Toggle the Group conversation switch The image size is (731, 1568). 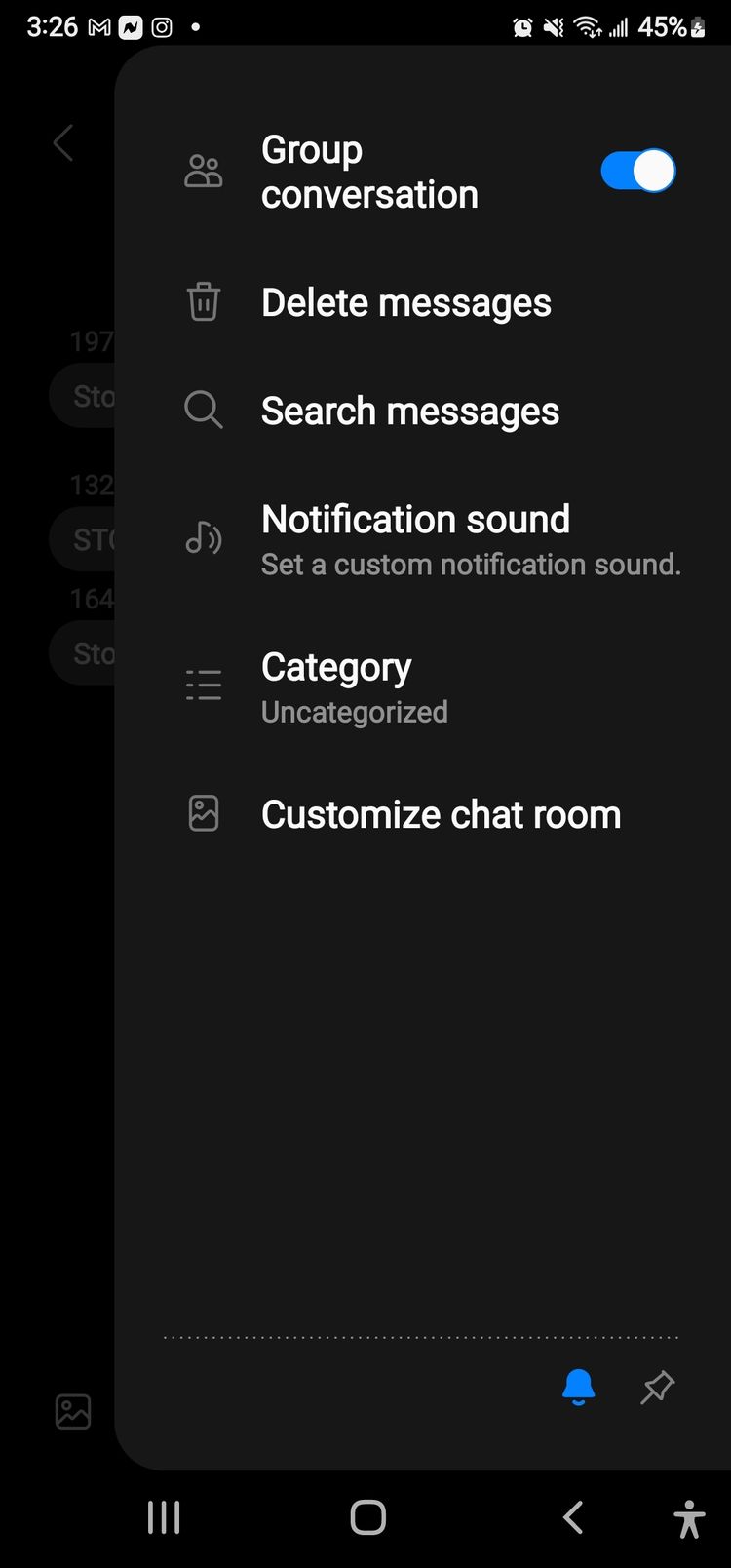click(x=638, y=172)
